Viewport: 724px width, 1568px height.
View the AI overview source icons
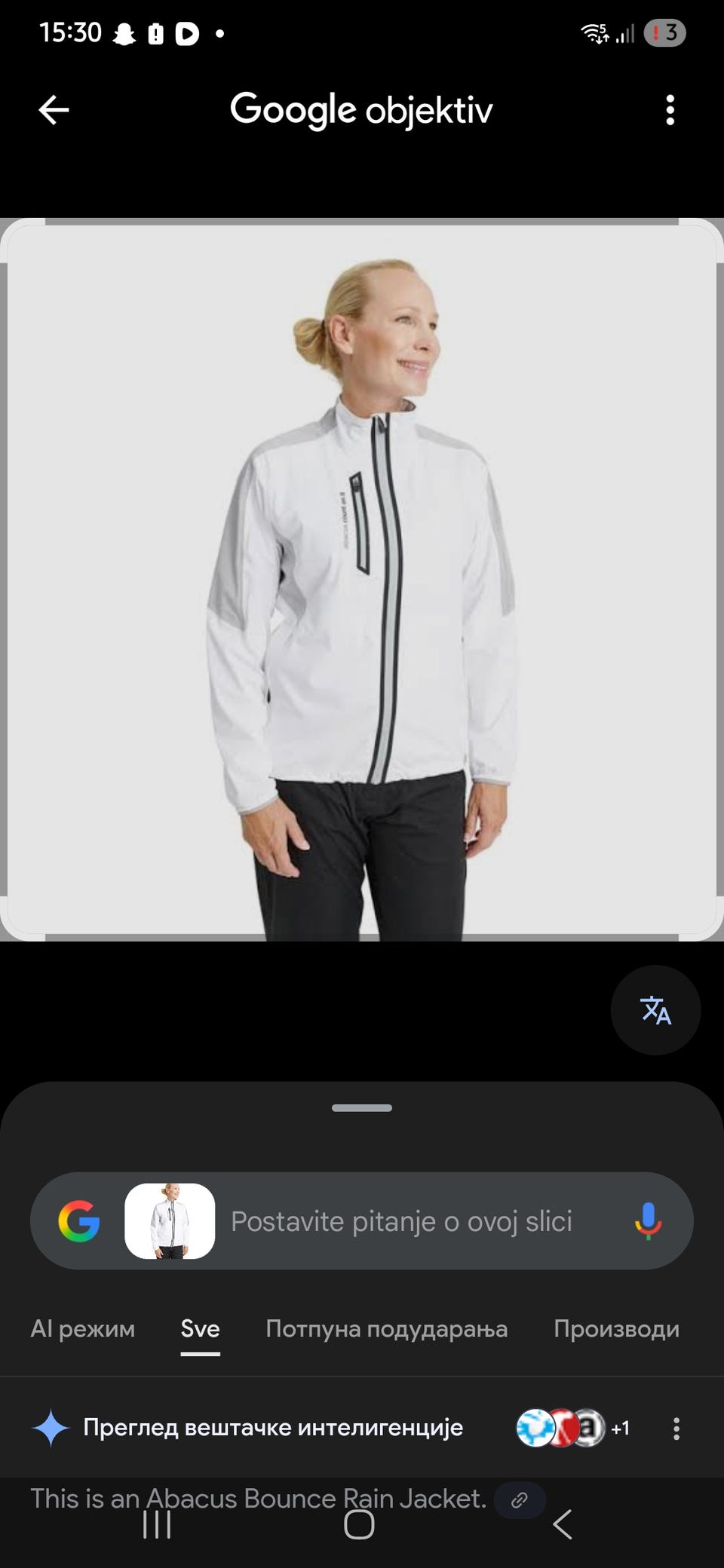click(x=572, y=1428)
